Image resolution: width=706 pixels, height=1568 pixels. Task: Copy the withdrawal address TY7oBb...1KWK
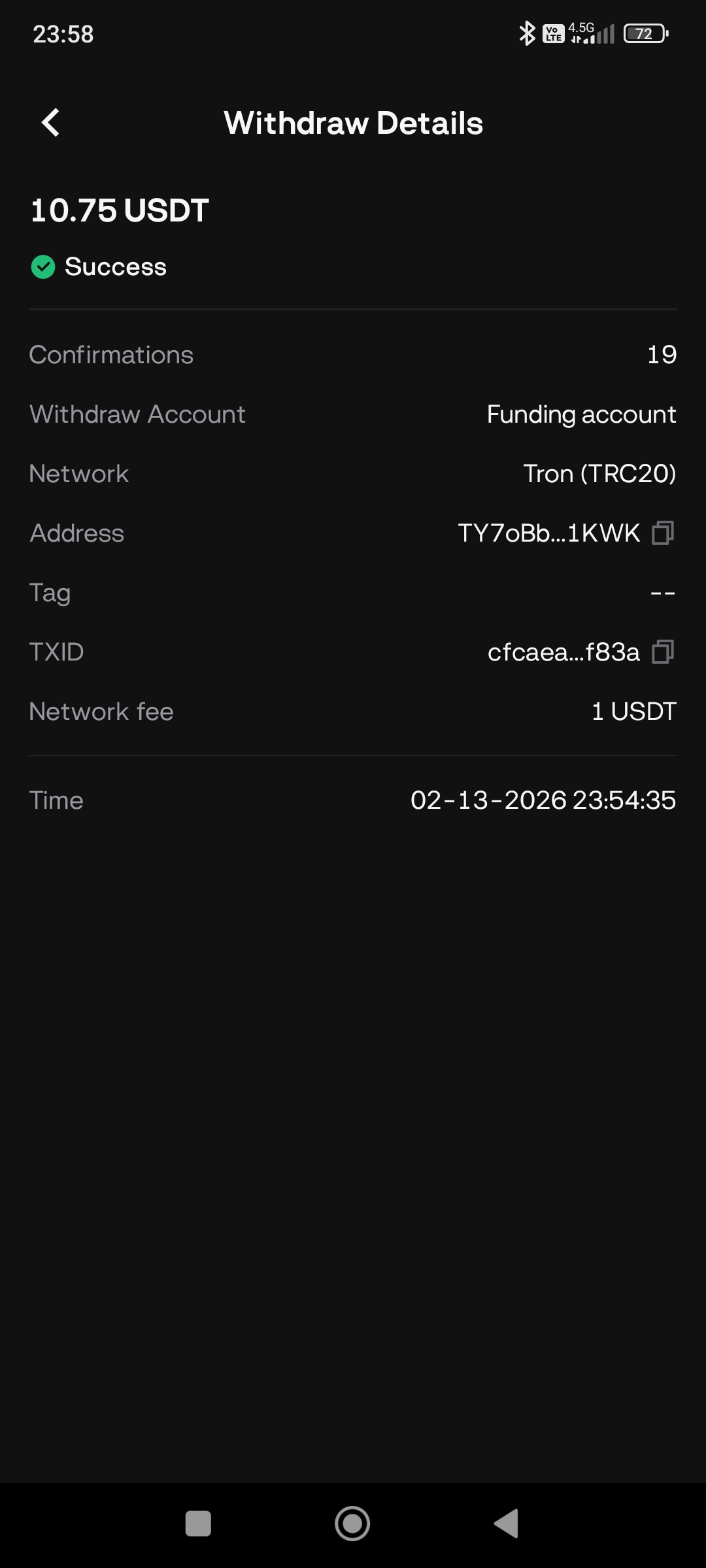pos(663,533)
